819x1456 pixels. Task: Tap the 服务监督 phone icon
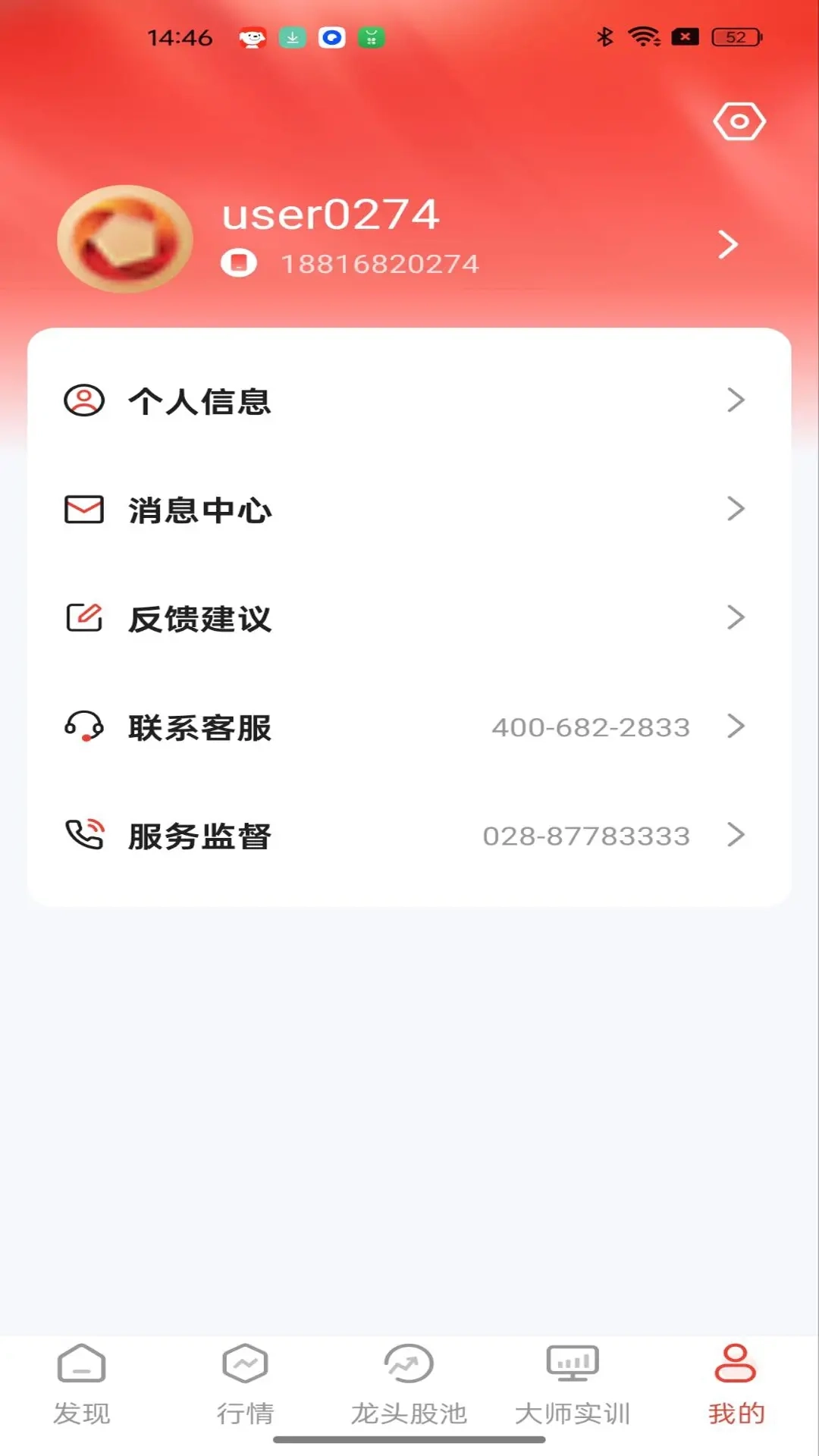tap(84, 835)
